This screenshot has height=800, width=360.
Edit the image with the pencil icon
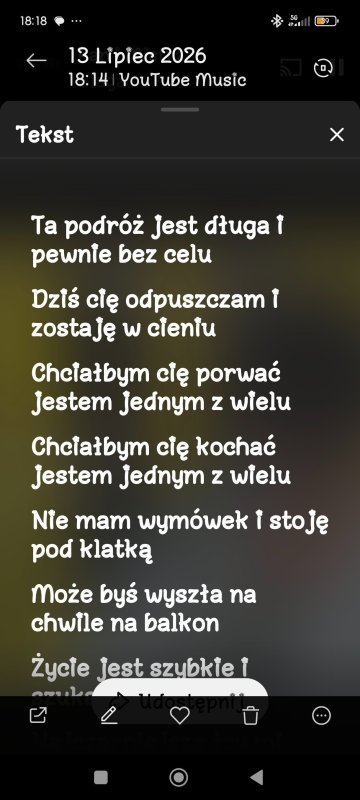point(109,715)
